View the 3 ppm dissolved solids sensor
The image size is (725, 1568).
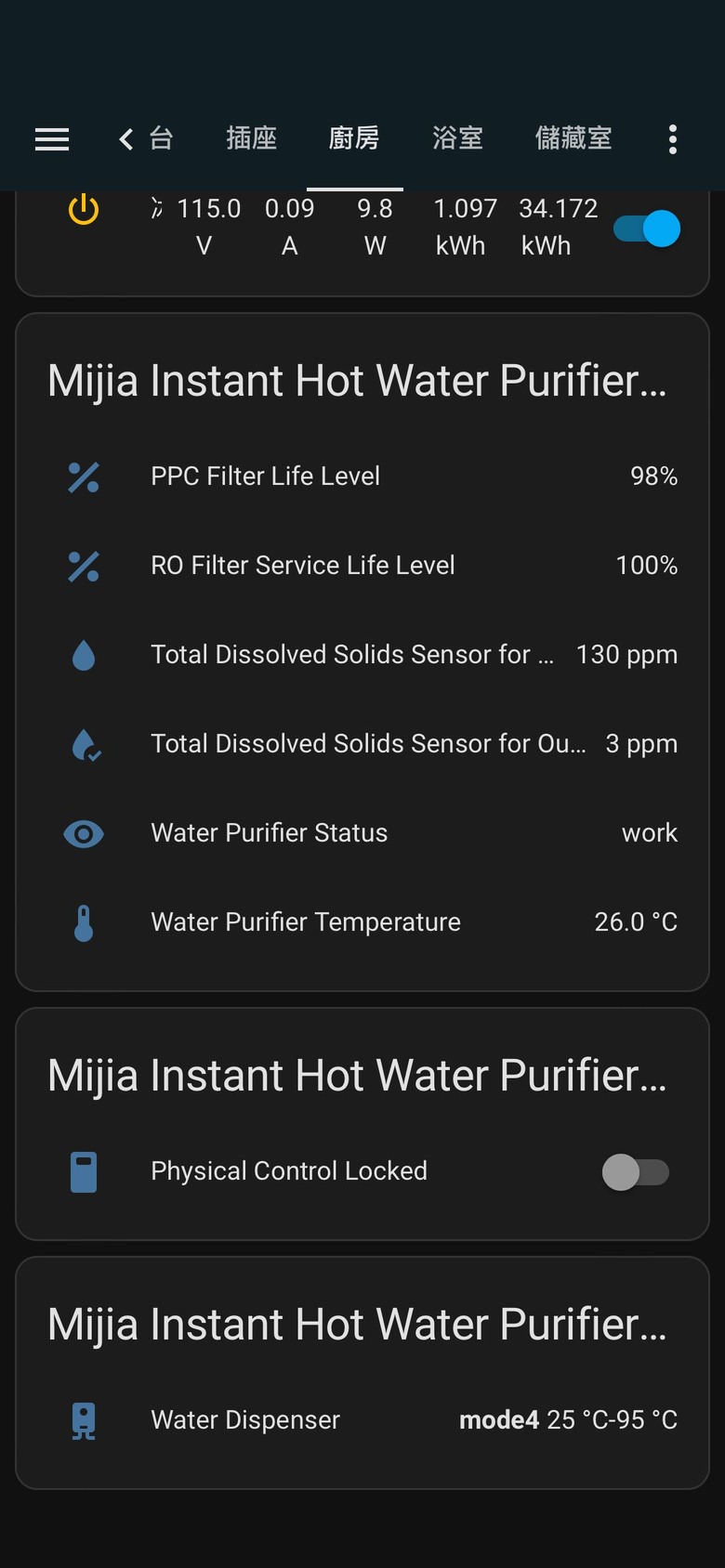tap(362, 744)
